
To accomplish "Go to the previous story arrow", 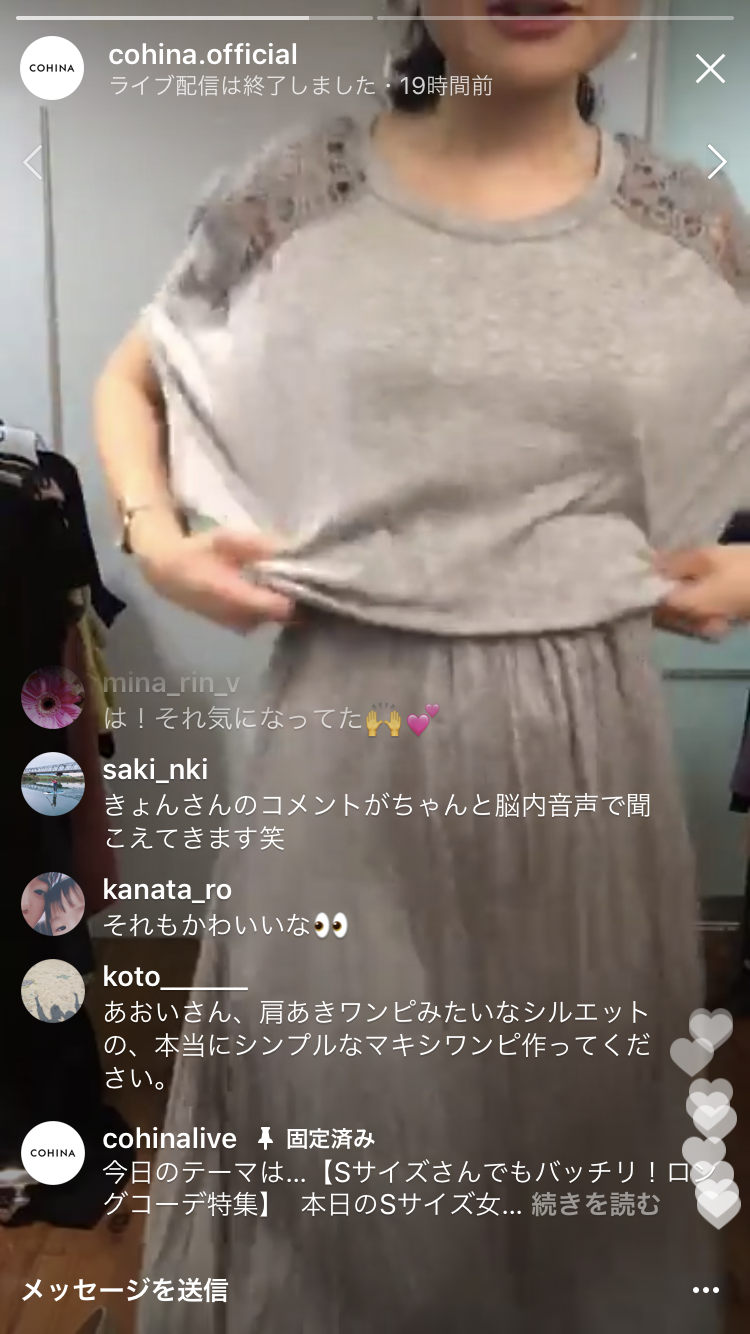I will (x=33, y=162).
